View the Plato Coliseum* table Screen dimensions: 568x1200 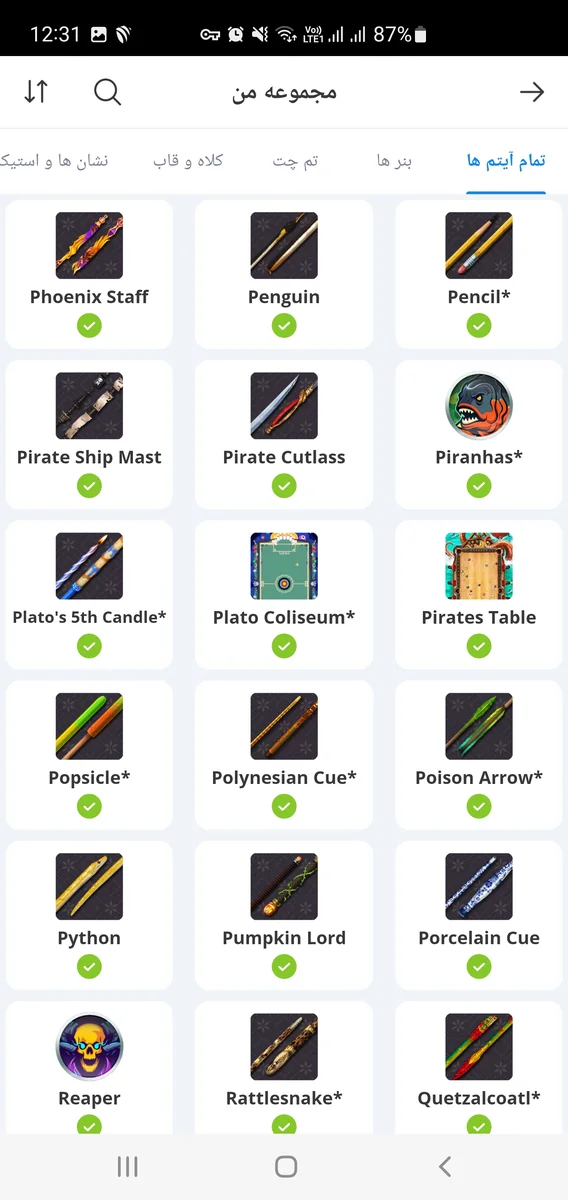[284, 595]
